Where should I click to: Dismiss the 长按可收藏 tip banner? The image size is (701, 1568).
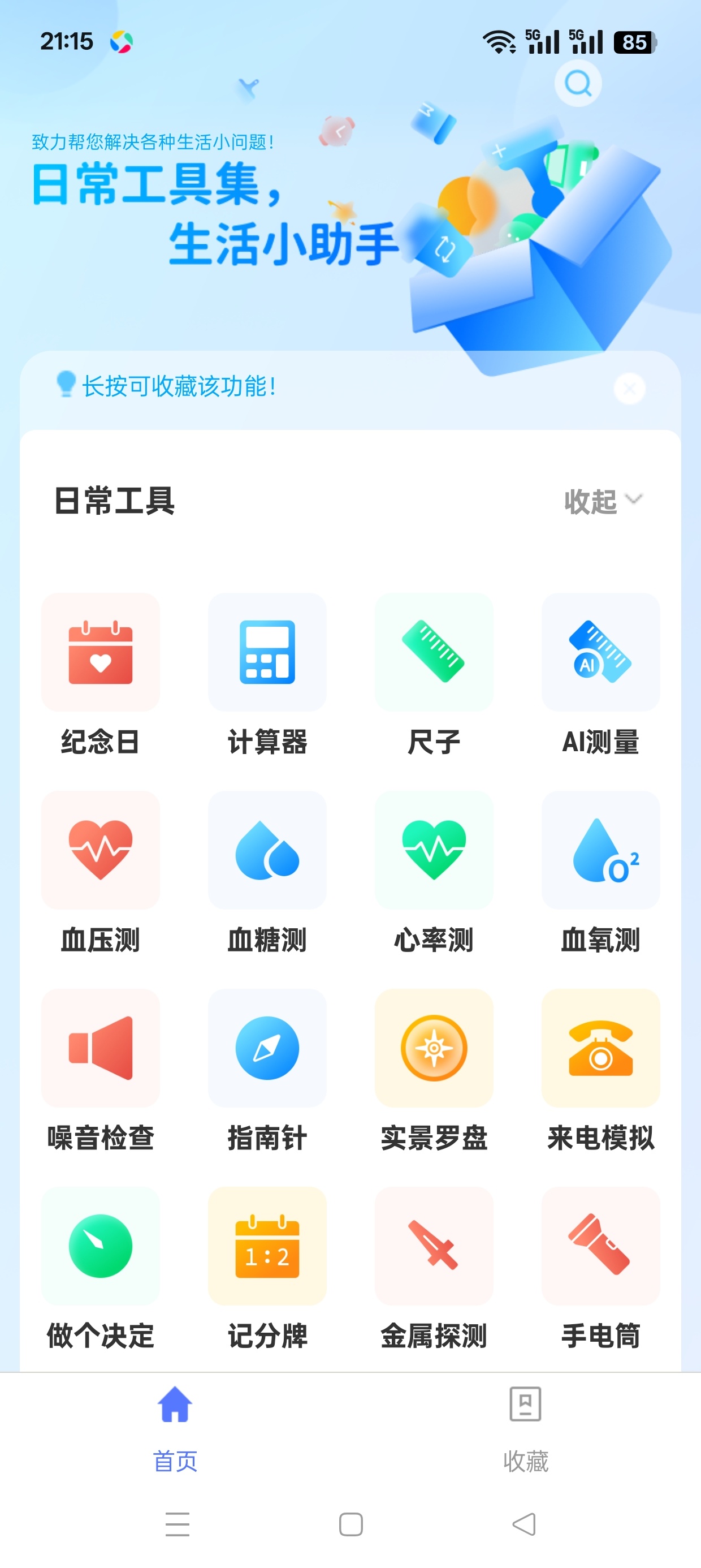[629, 389]
